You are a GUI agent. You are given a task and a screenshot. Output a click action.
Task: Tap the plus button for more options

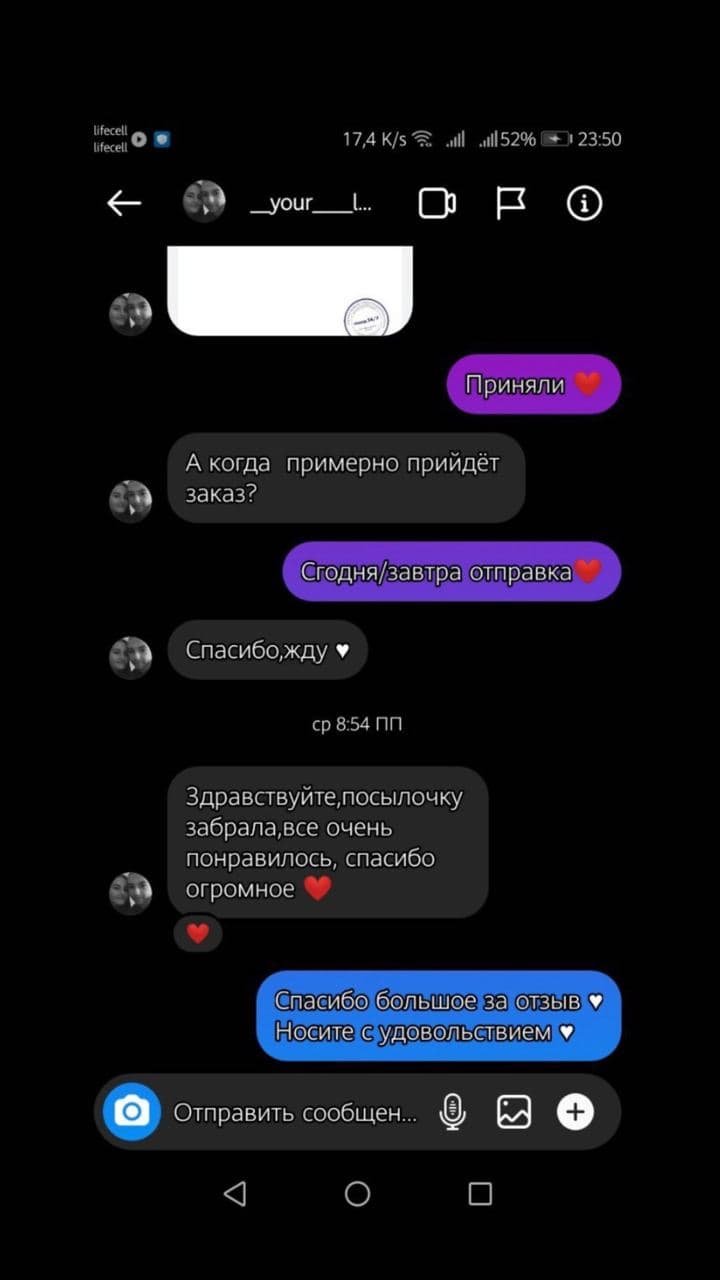pyautogui.click(x=575, y=1111)
